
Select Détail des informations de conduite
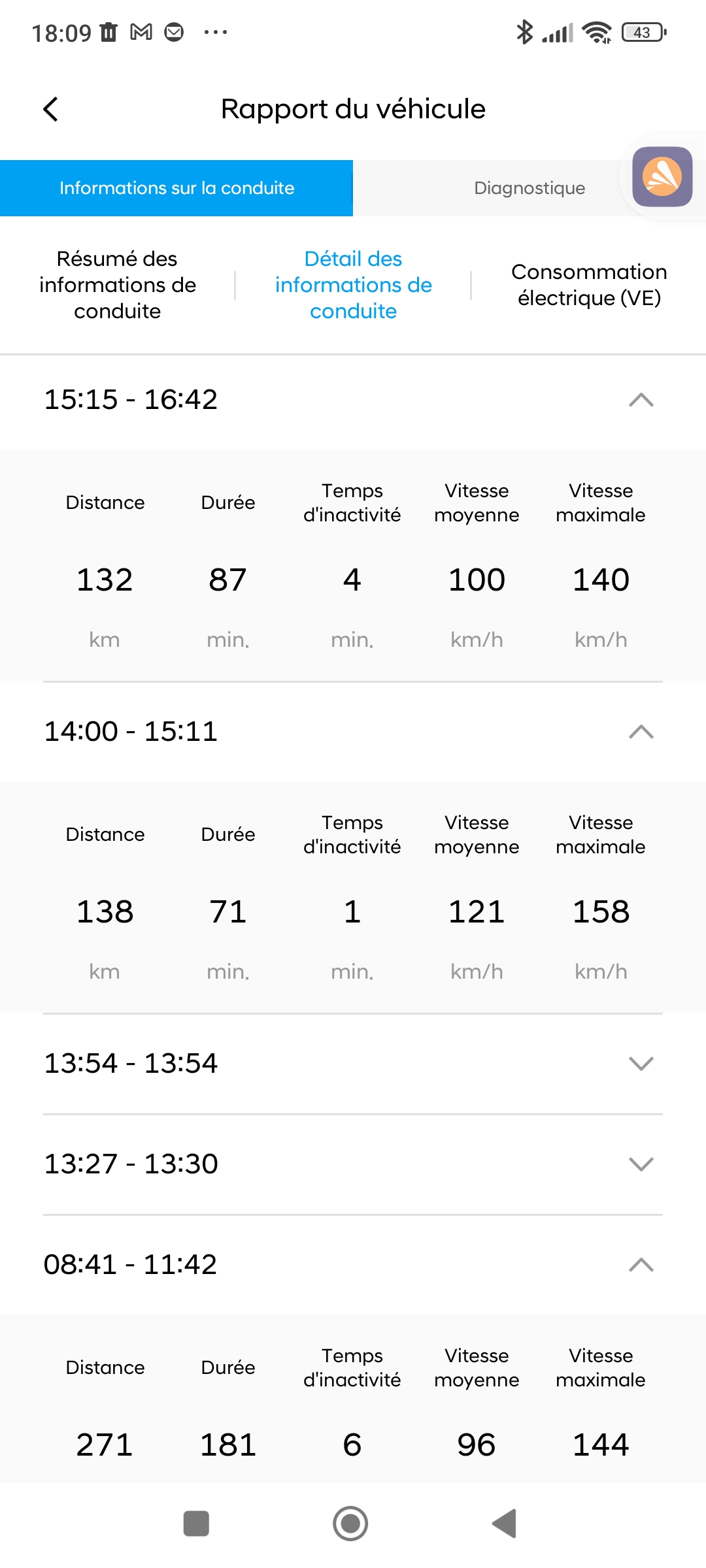point(353,285)
